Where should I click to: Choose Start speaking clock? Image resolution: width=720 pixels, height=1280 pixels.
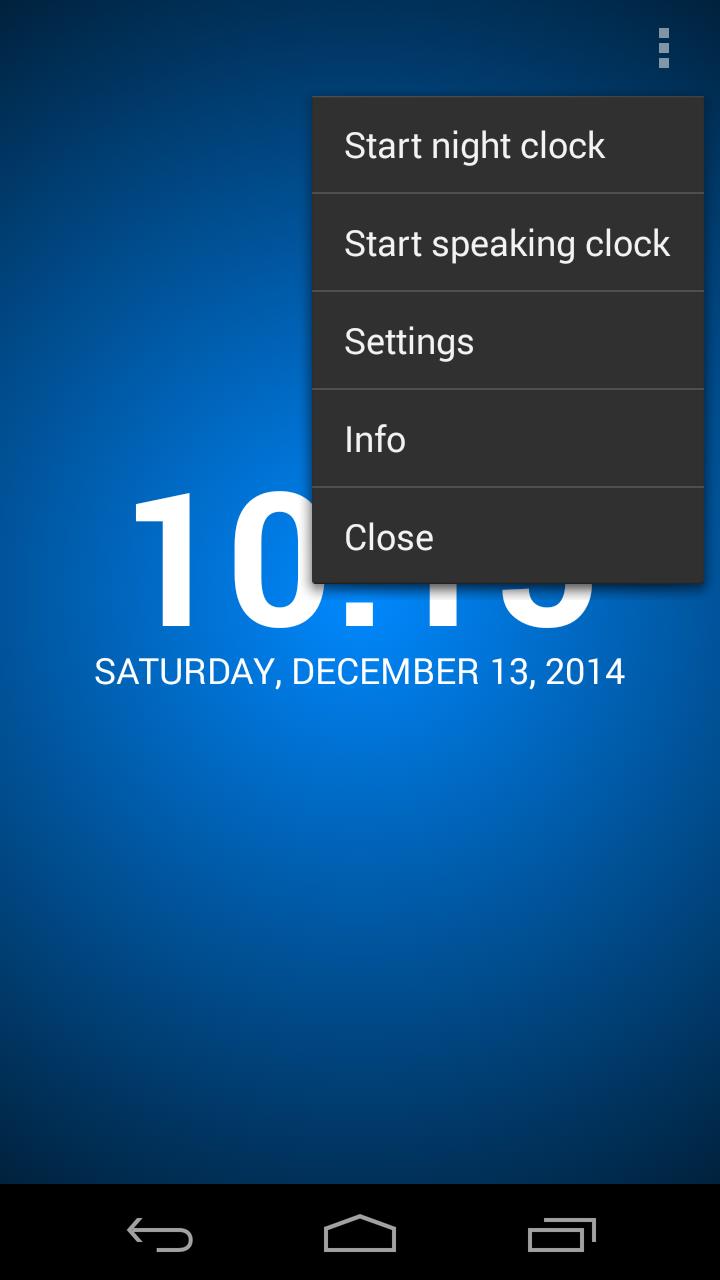tap(507, 243)
